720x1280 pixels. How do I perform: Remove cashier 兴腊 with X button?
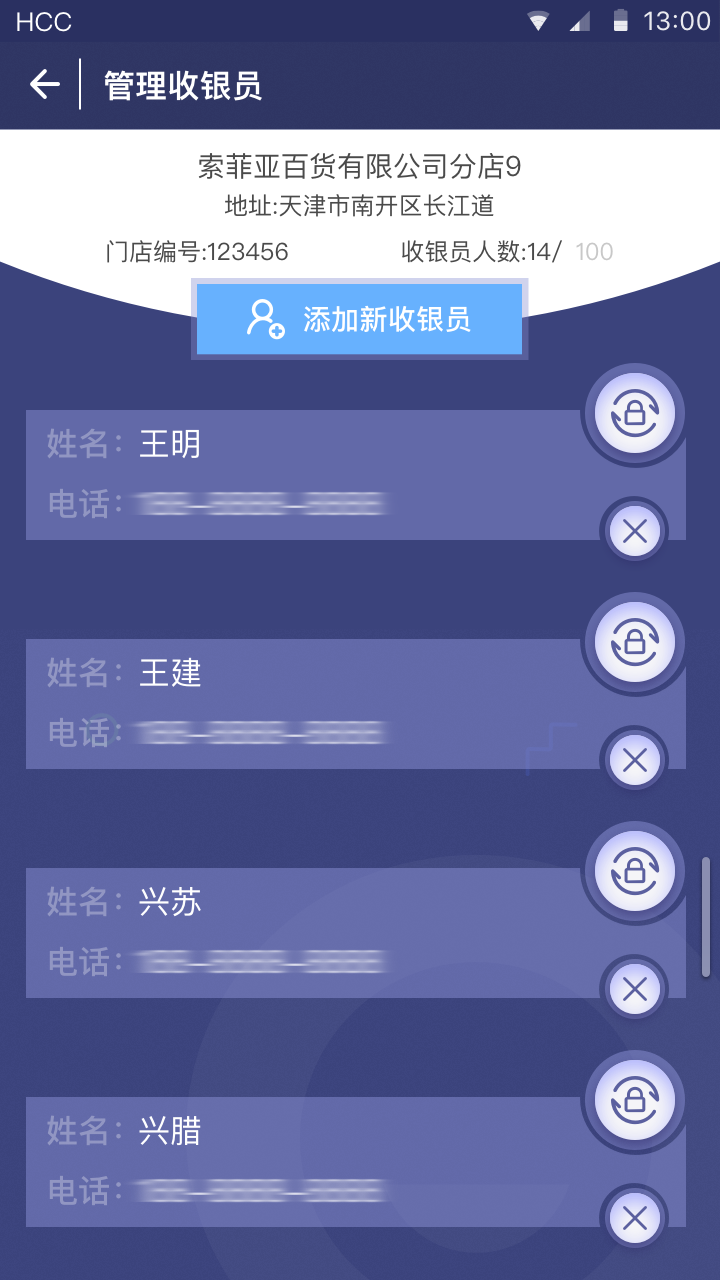(x=634, y=1218)
